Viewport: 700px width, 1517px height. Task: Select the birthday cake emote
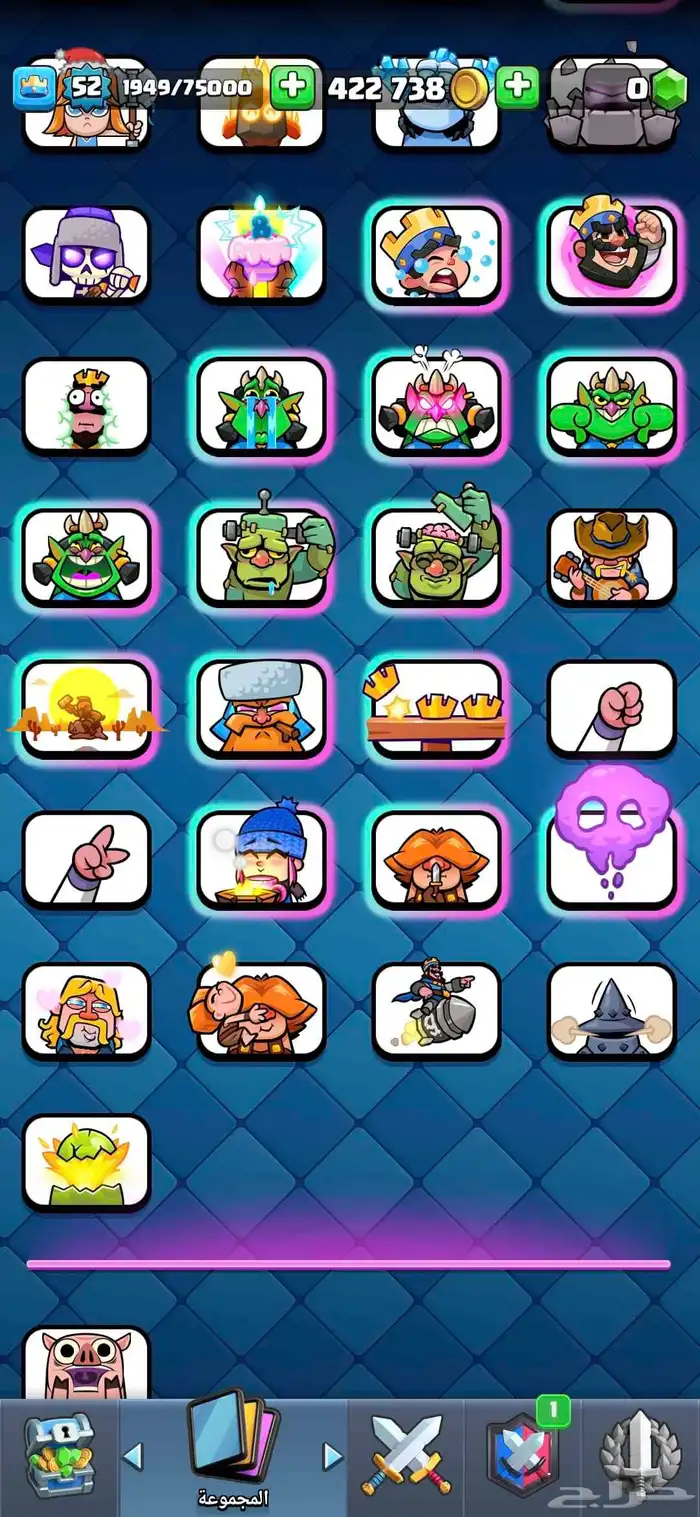click(x=261, y=254)
